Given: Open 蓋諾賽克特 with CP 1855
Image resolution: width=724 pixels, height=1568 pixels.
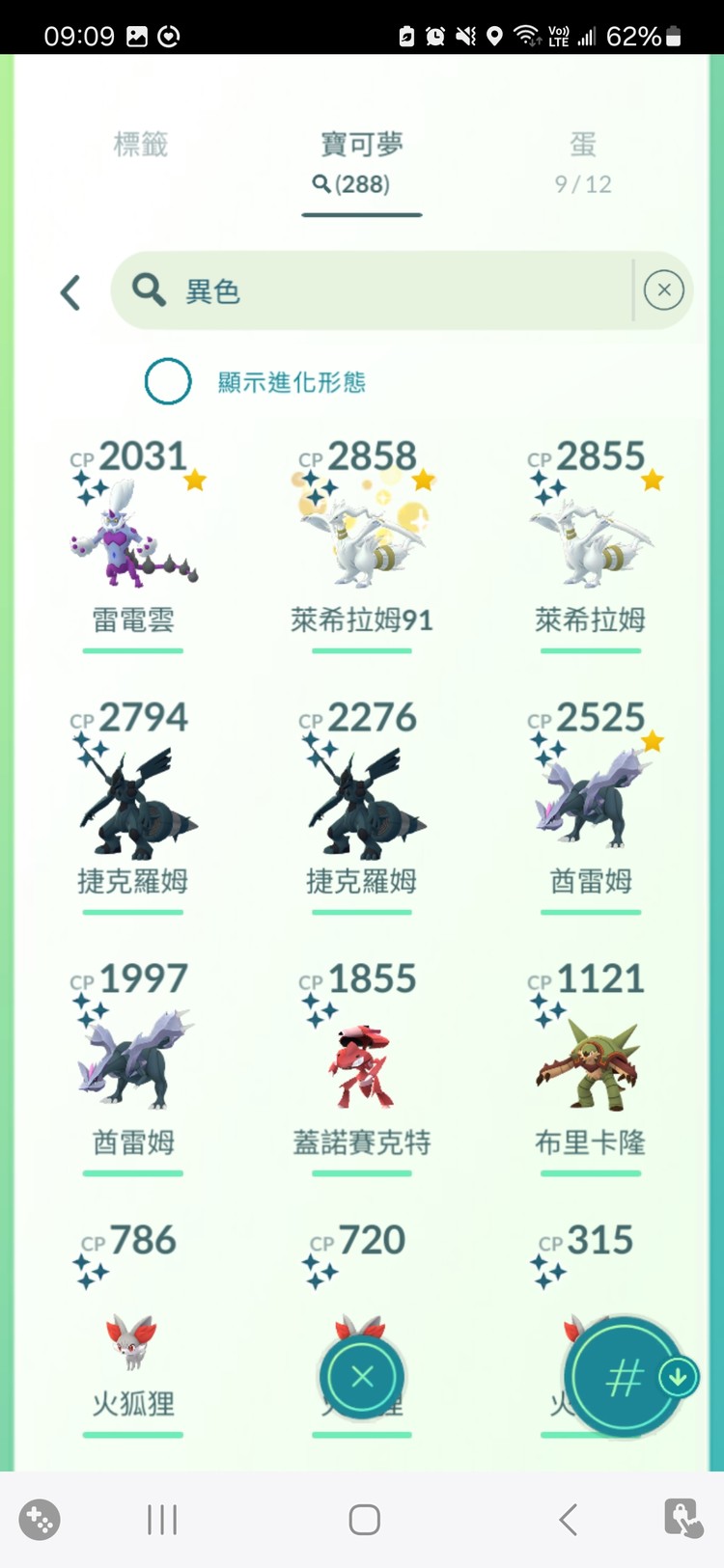Looking at the screenshot, I should (362, 1063).
